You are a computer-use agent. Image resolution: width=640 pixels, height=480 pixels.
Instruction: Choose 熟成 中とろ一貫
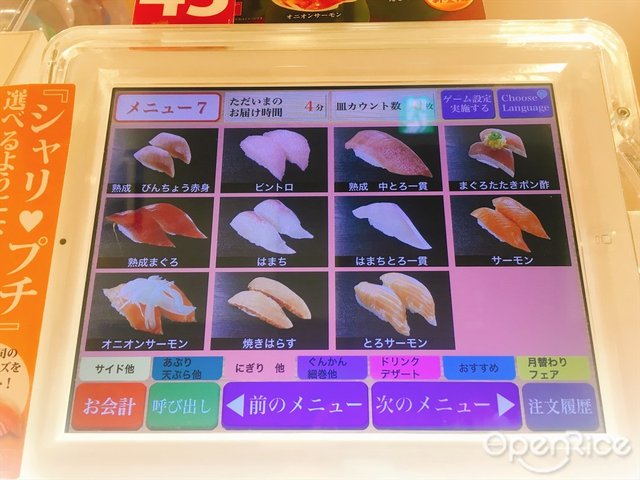388,157
